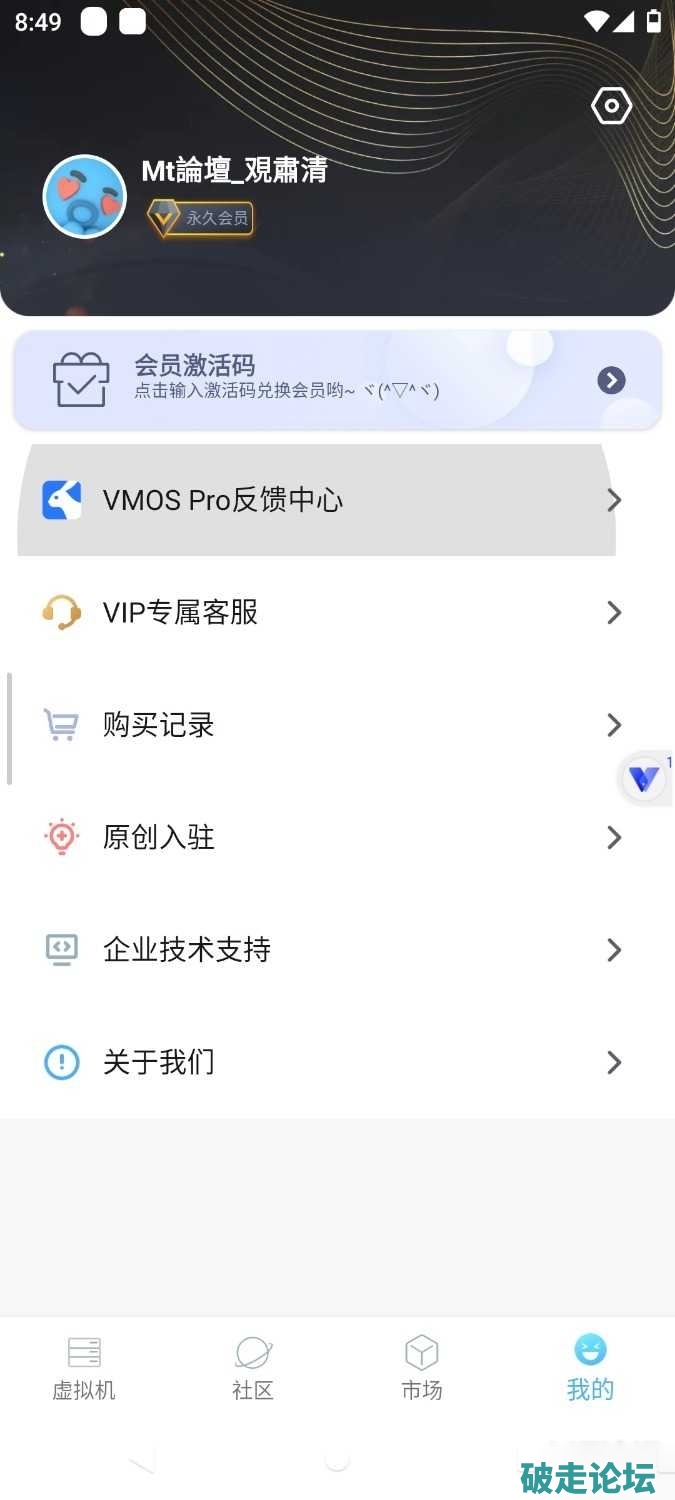Open the 会员激活码 activation code banner
Screen dimensions: 675x1500
(337, 380)
